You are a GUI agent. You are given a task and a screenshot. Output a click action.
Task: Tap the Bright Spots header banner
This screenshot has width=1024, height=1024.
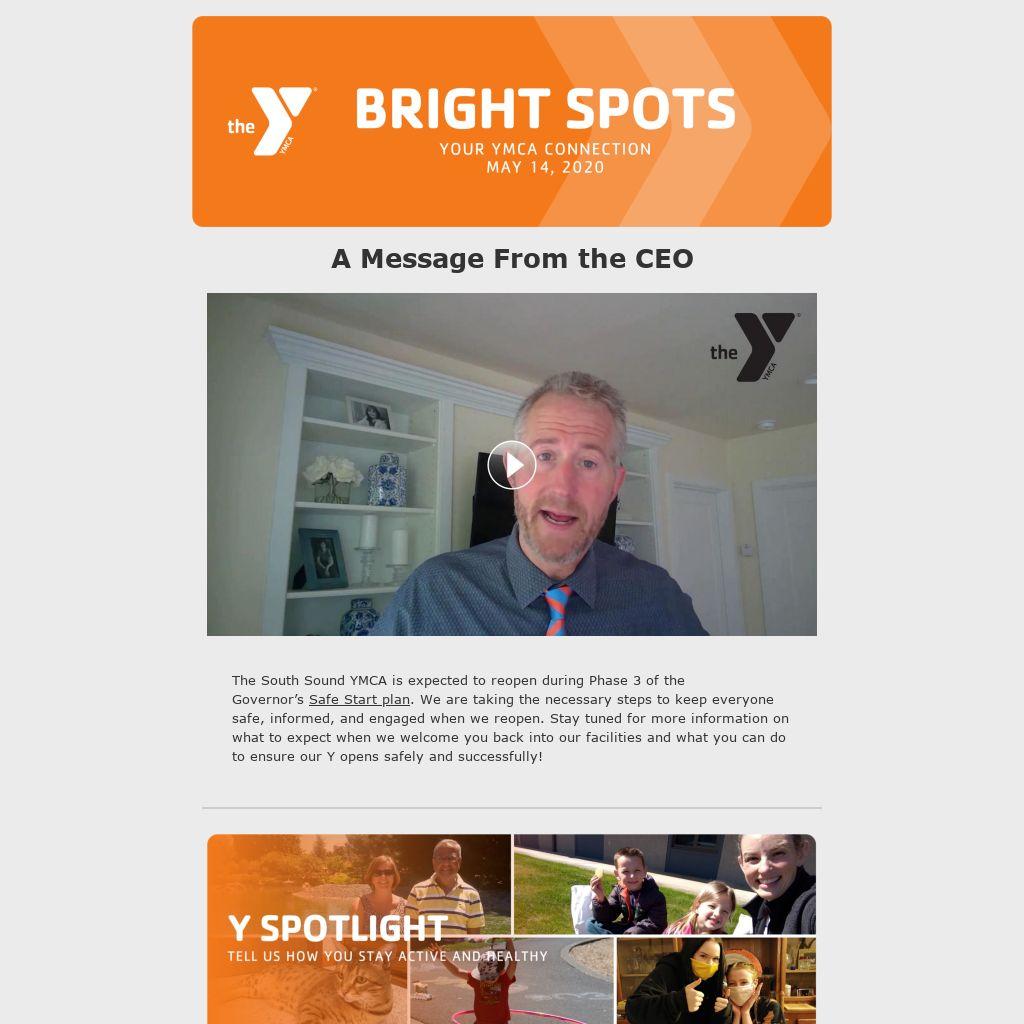point(511,121)
